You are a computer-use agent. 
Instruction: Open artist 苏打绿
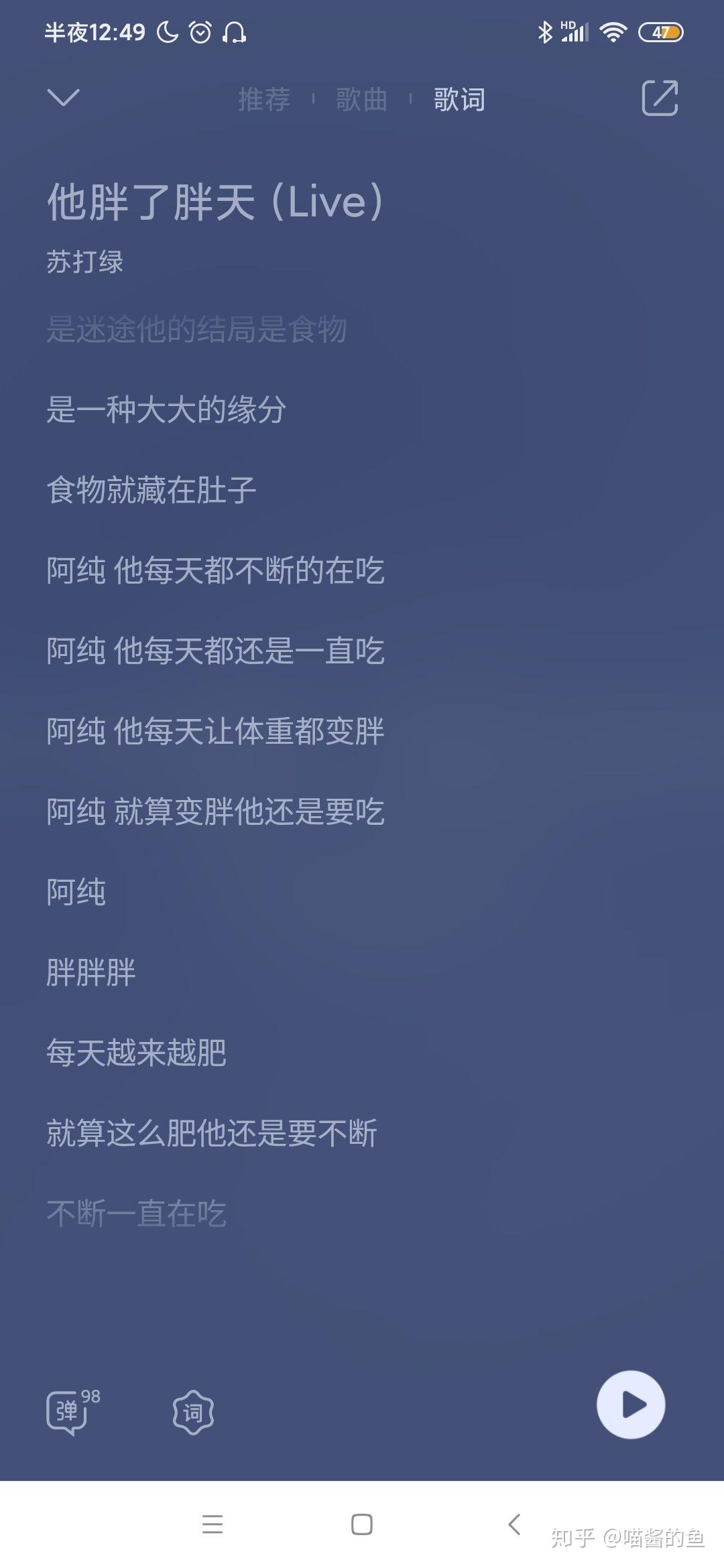(x=85, y=261)
